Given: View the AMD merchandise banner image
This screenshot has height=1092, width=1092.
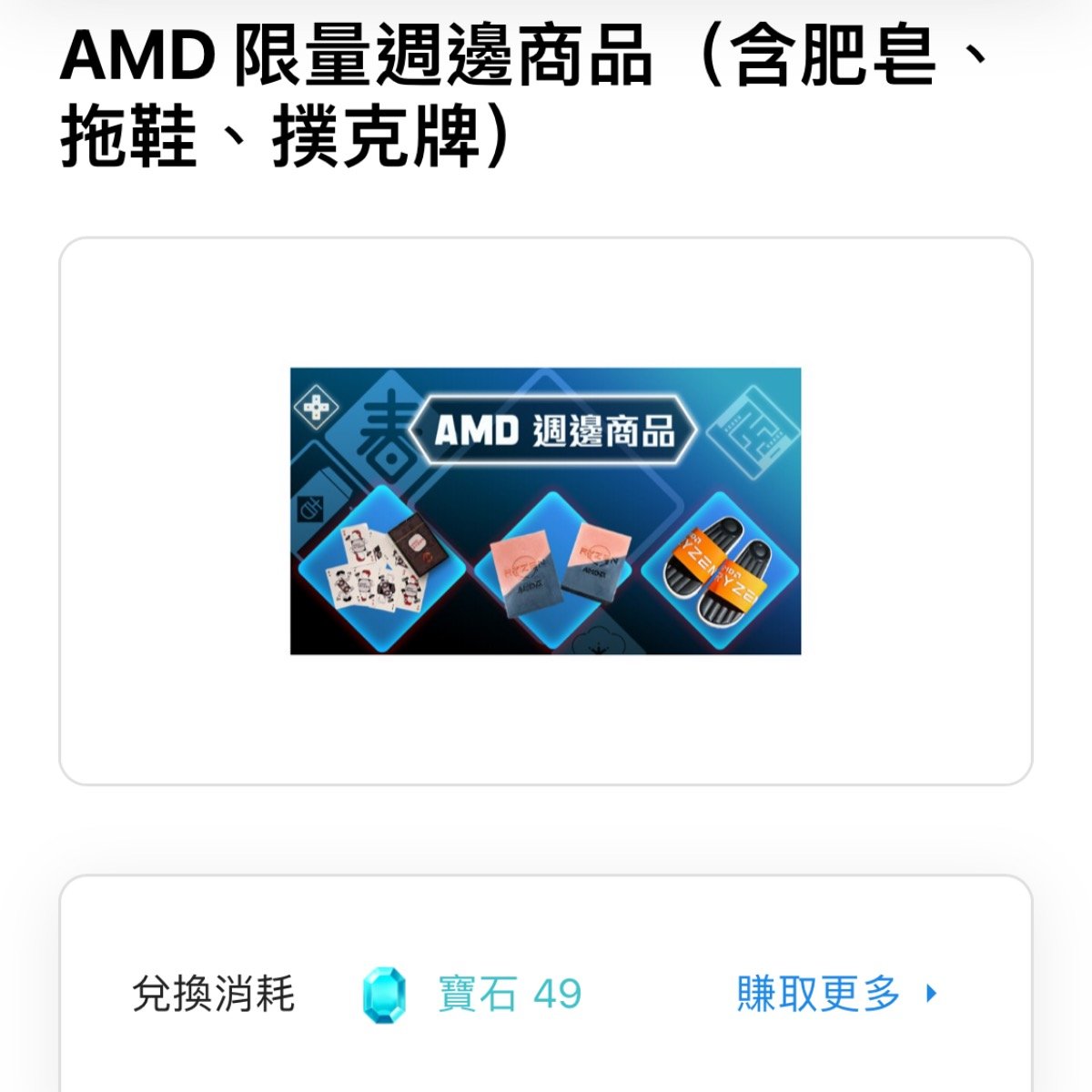Looking at the screenshot, I should pyautogui.click(x=545, y=511).
